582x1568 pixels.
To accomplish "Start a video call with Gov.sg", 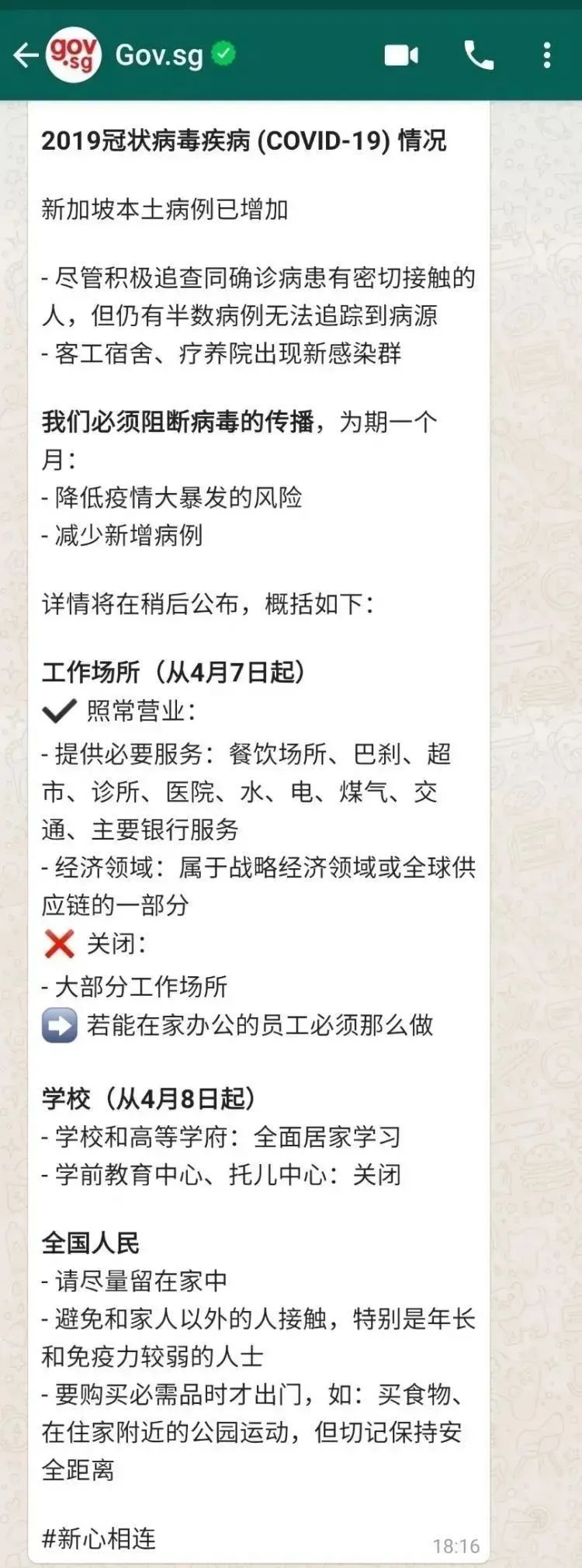I will coord(401,55).
